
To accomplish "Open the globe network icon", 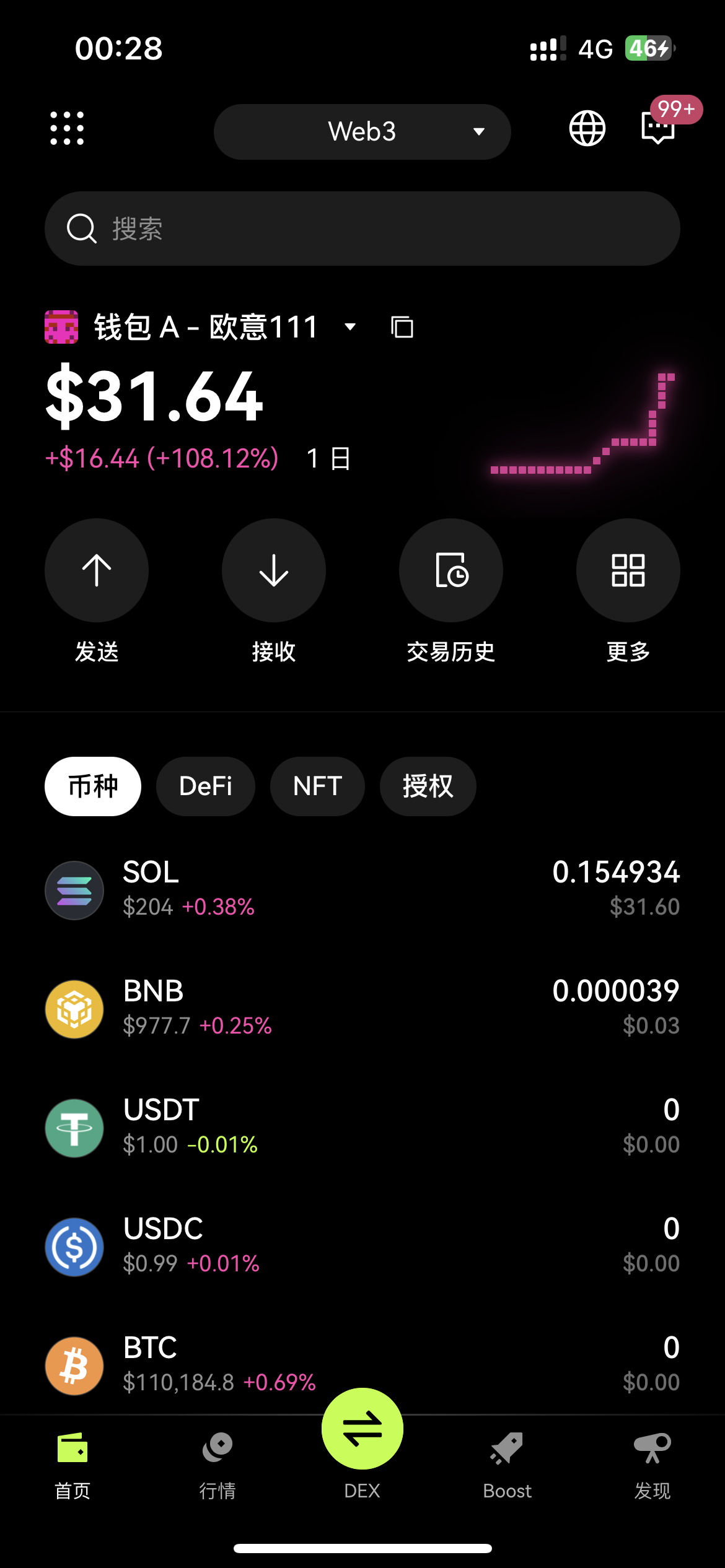I will click(587, 129).
